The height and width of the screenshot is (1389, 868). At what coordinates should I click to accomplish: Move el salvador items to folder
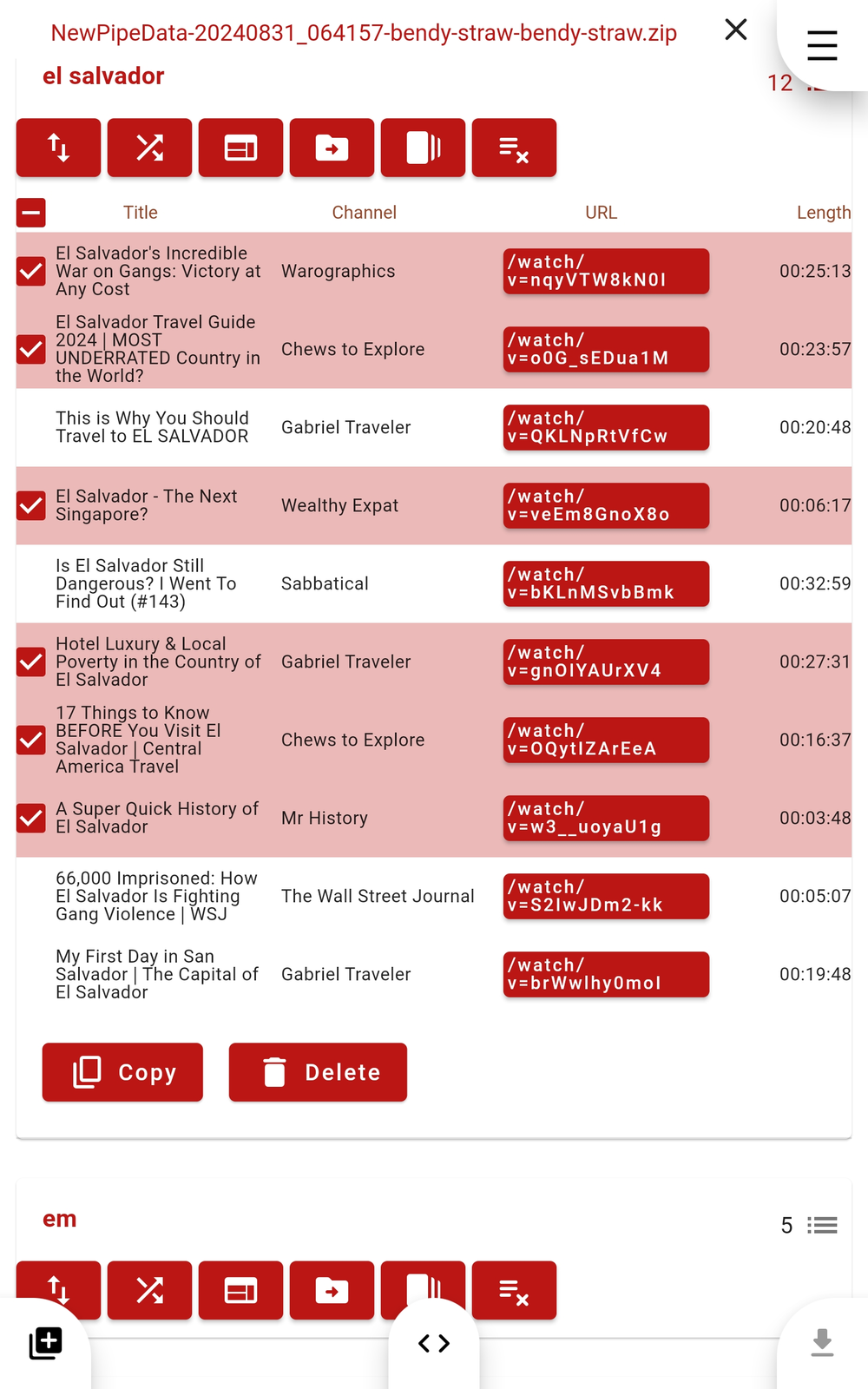click(x=332, y=148)
